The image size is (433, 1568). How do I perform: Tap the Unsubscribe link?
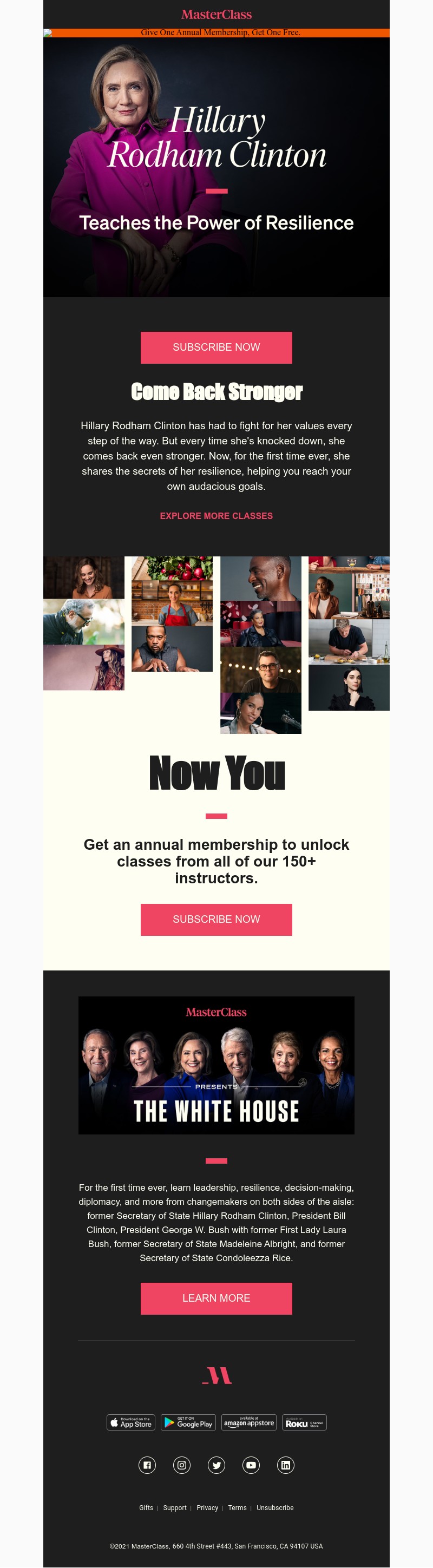(x=274, y=1508)
